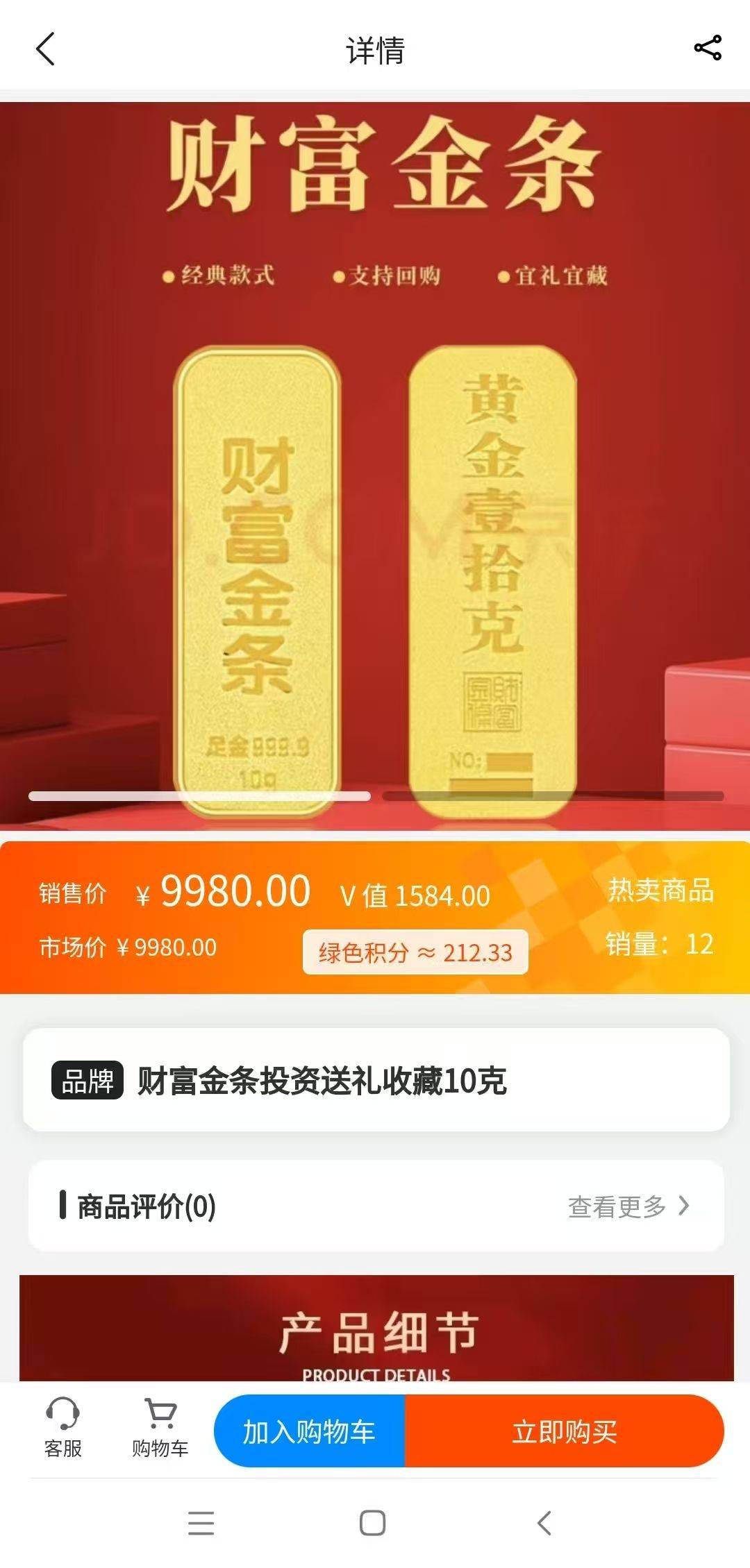This screenshot has height=1568, width=750.
Task: Share this product
Action: tap(708, 49)
